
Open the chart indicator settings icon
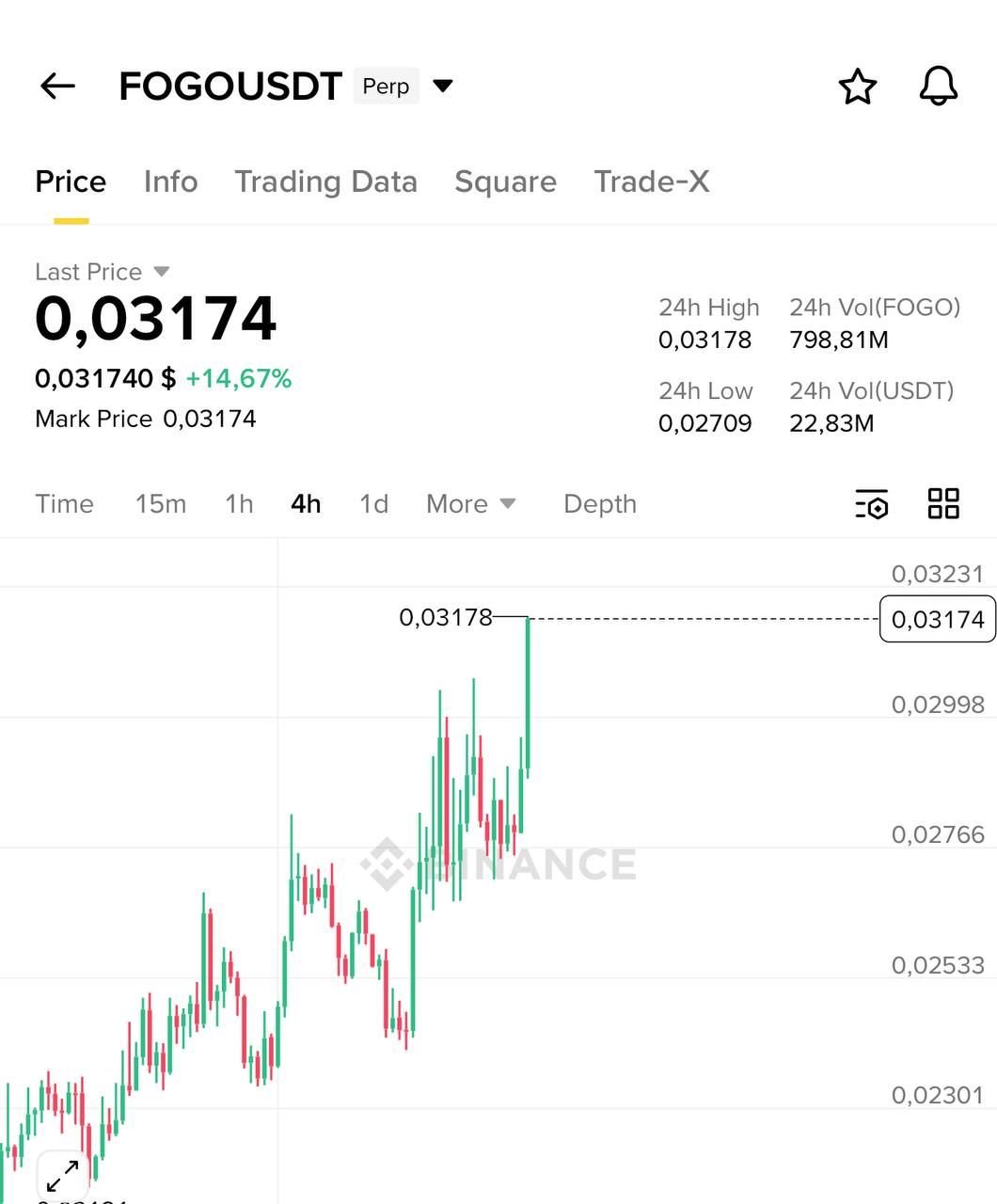pos(872,504)
